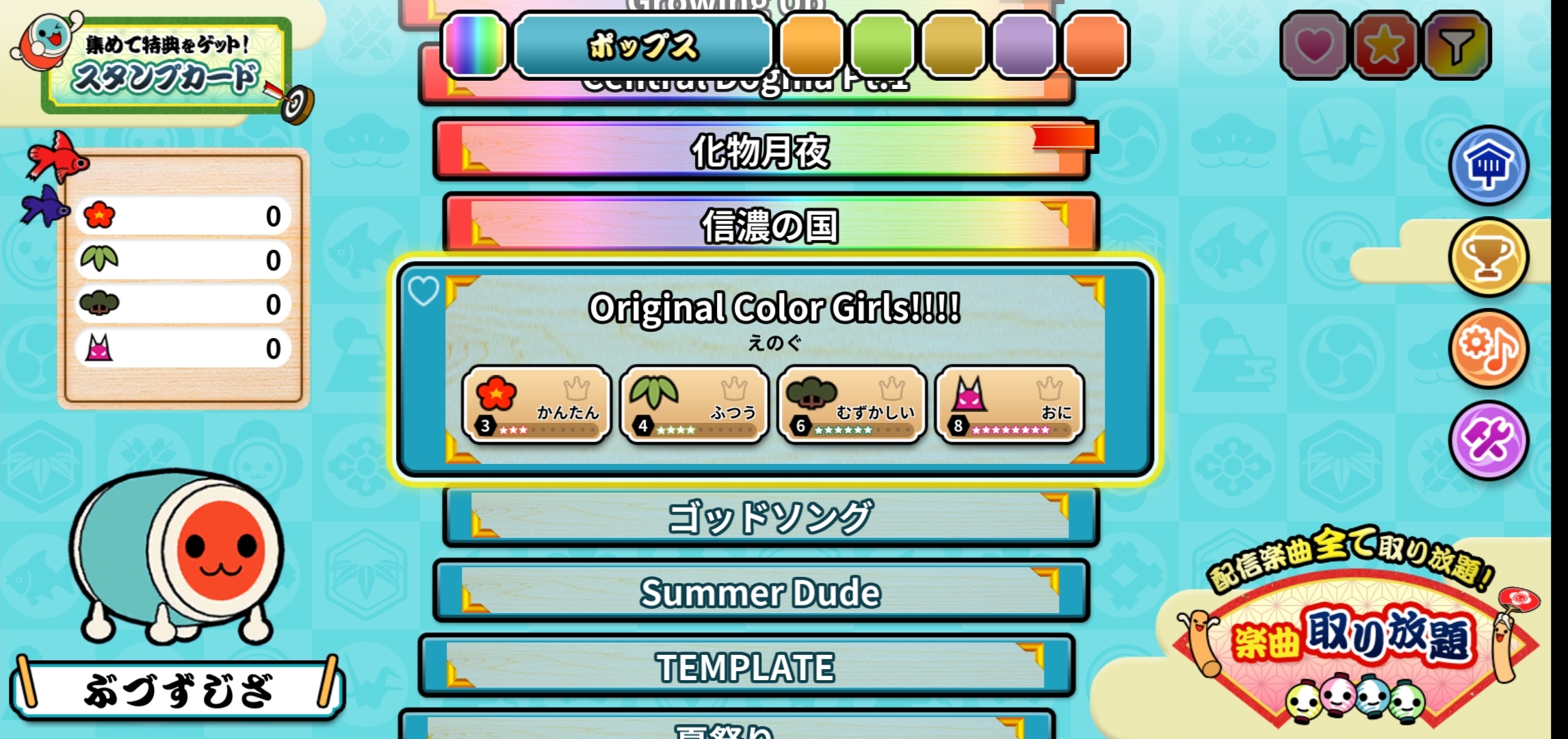1568x739 pixels.
Task: Switch to the purple genre tab
Action: (x=1024, y=45)
